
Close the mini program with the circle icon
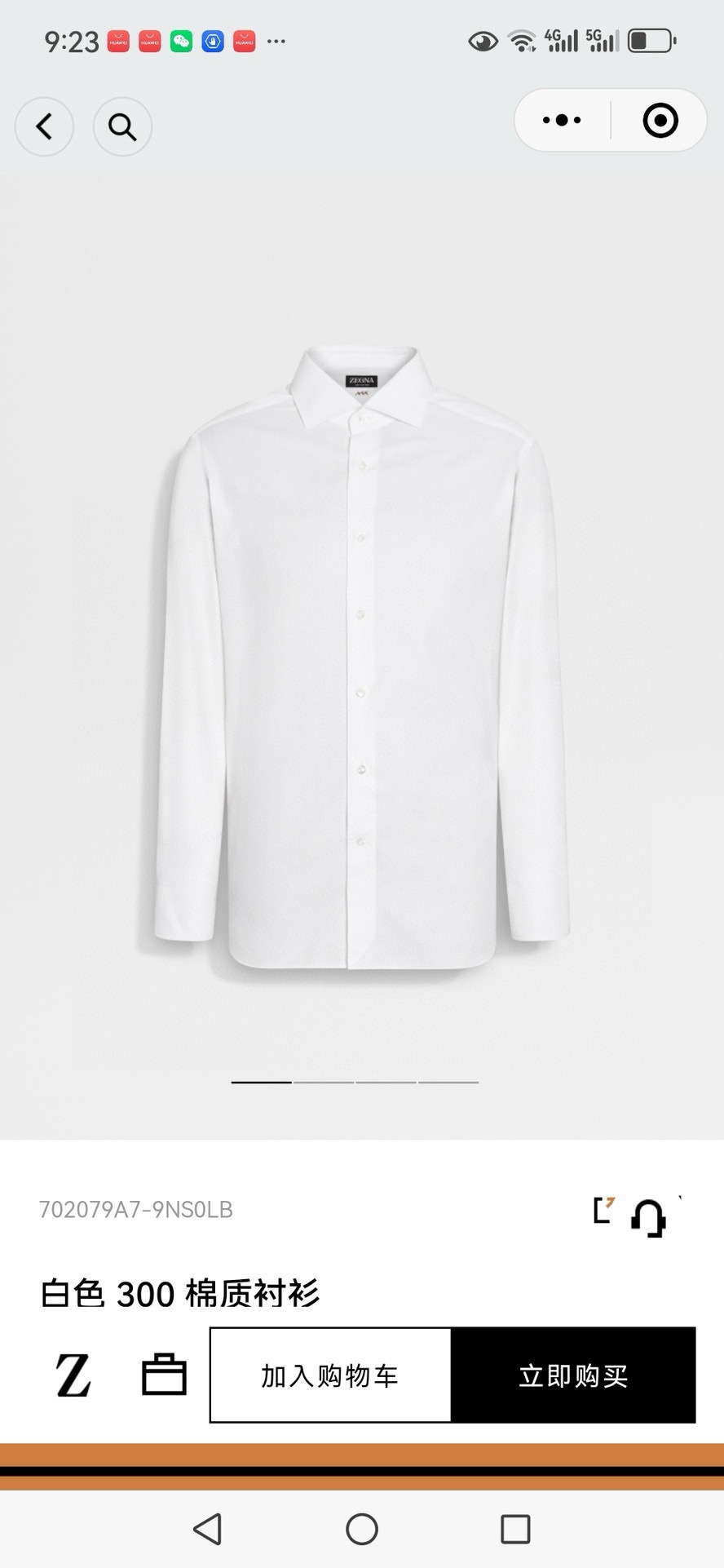660,121
